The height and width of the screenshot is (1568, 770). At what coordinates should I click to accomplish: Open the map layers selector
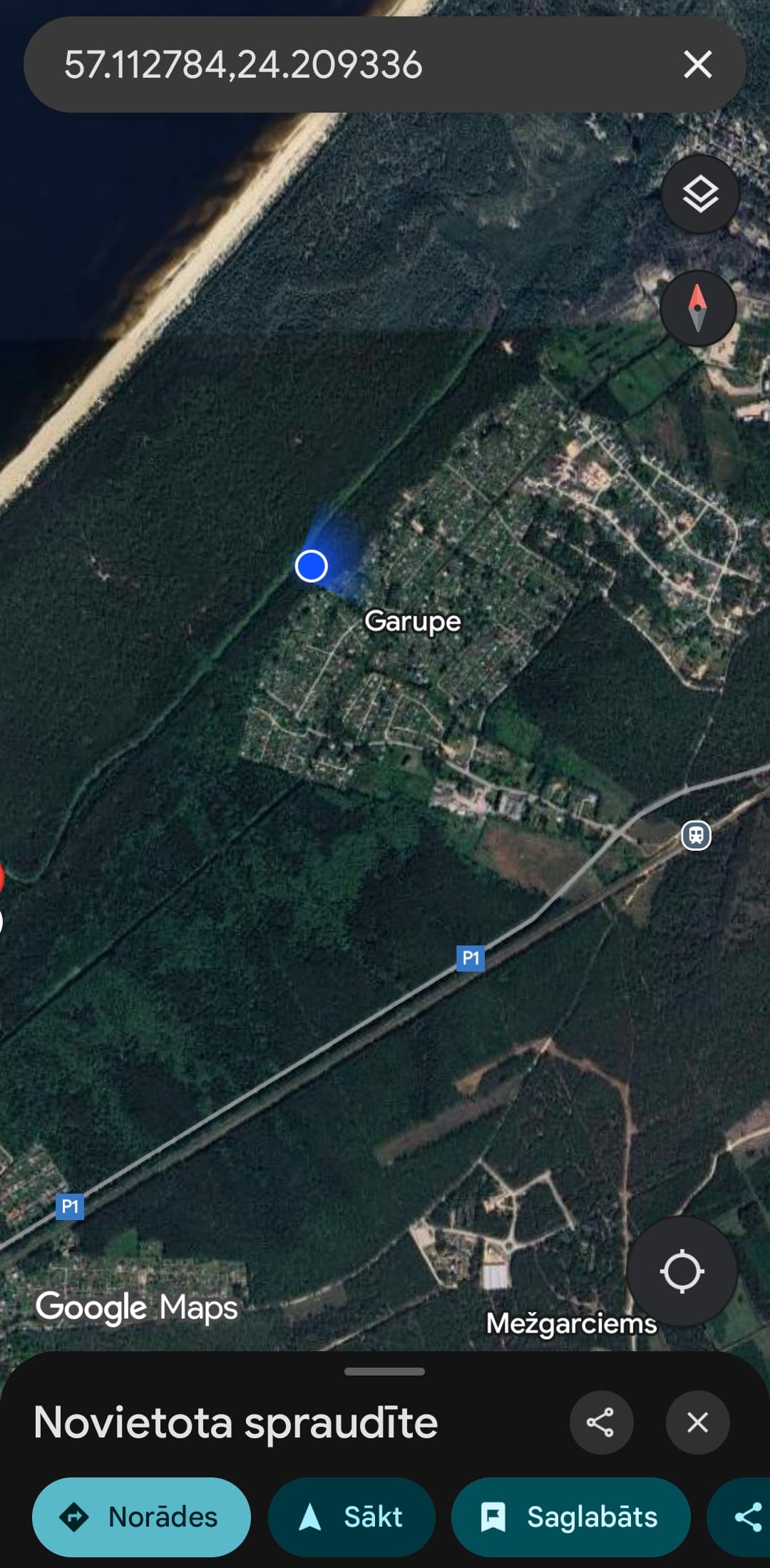(699, 194)
